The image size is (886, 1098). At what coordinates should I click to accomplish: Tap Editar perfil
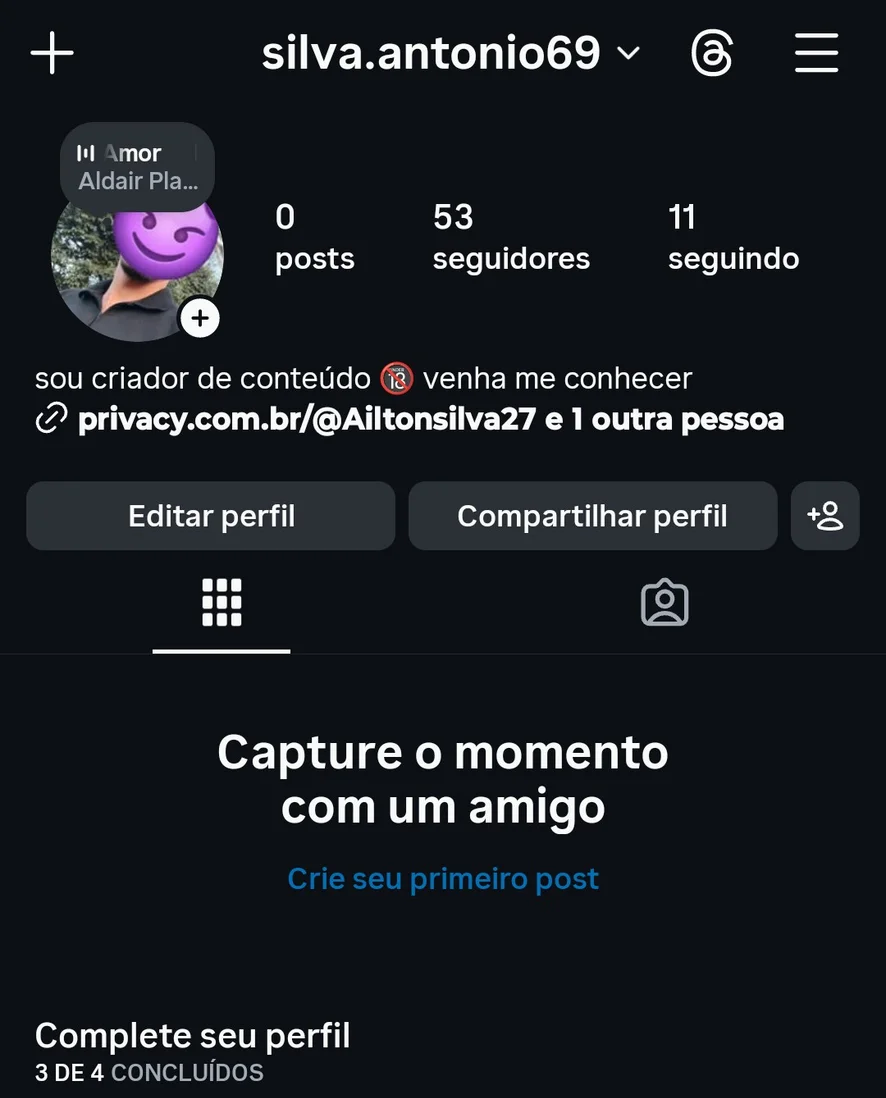click(x=211, y=516)
